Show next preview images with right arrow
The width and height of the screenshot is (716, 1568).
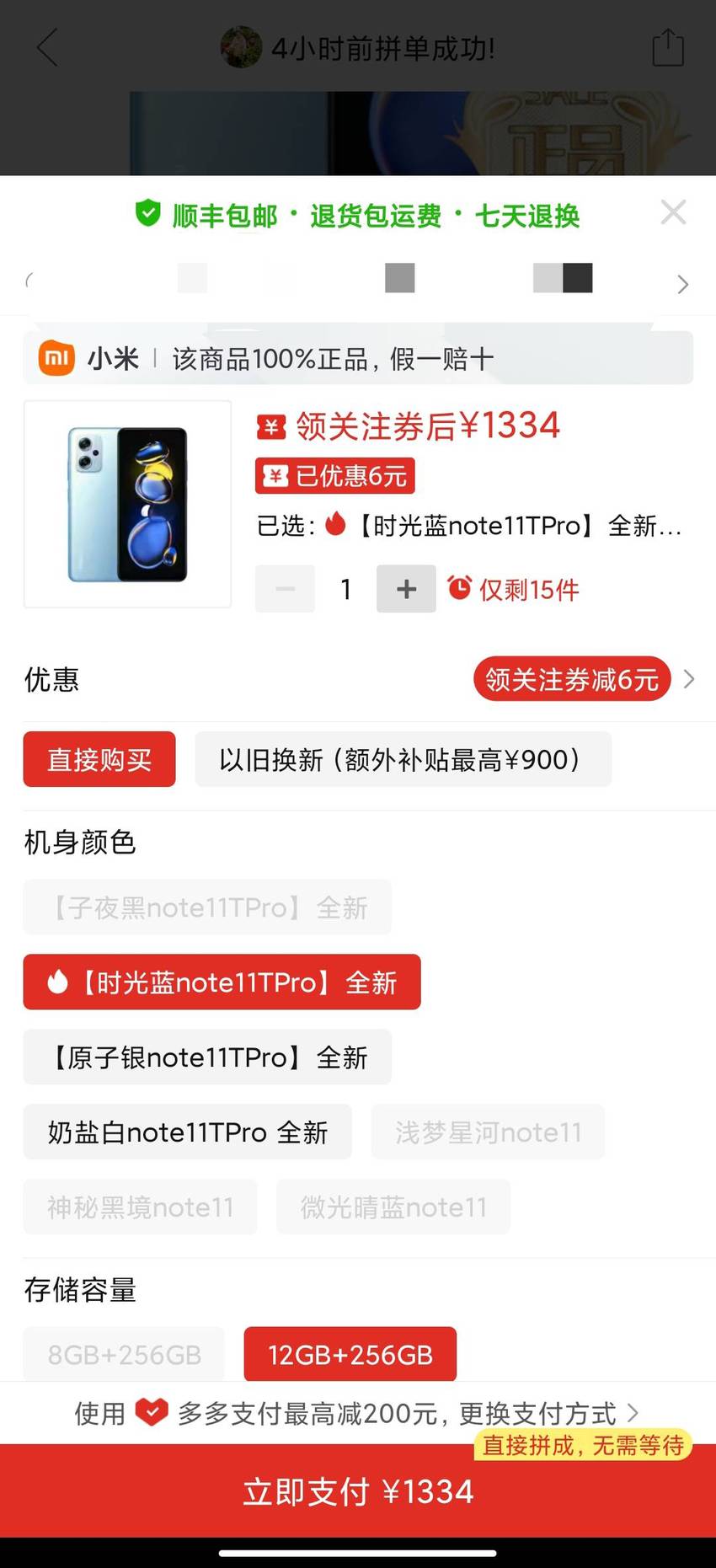pyautogui.click(x=682, y=284)
